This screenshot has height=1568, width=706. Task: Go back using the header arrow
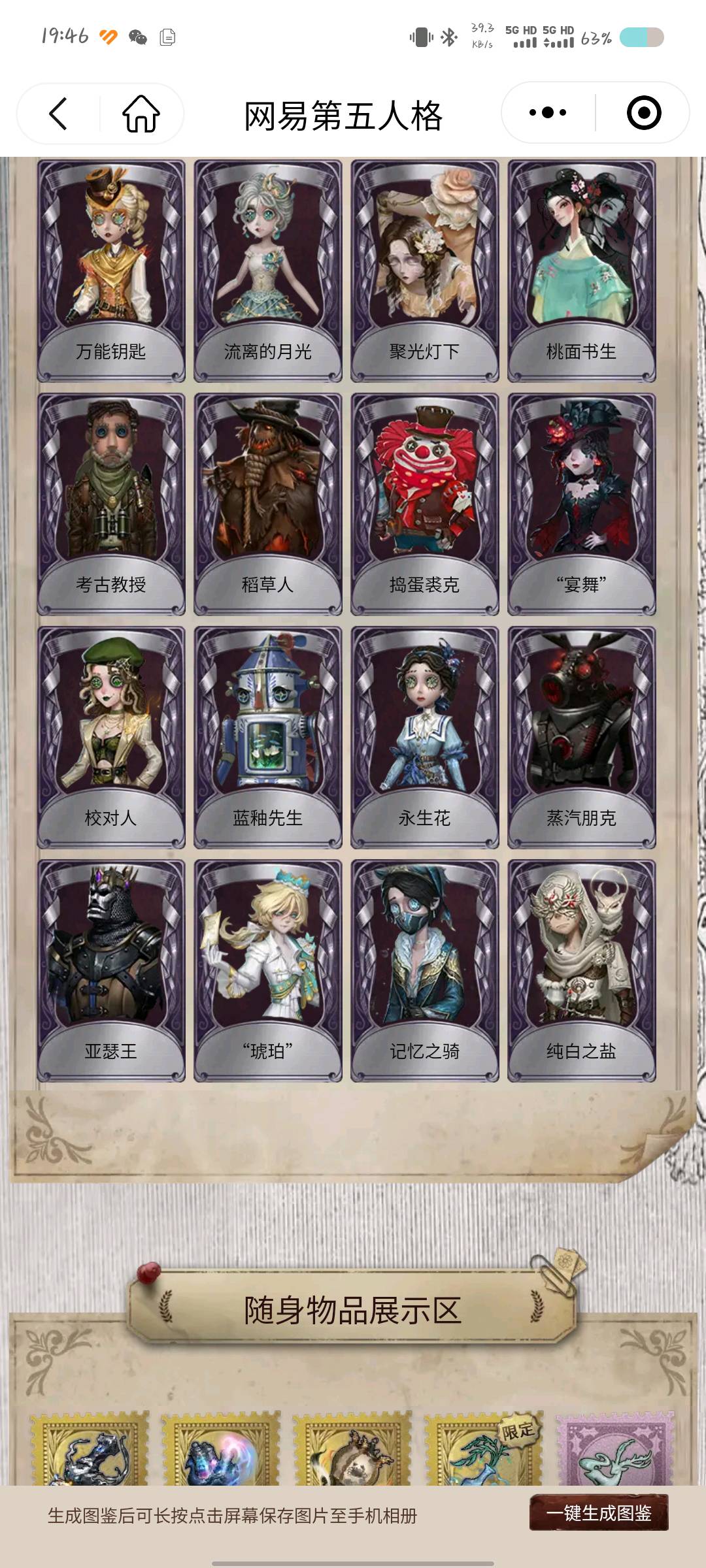[x=58, y=114]
